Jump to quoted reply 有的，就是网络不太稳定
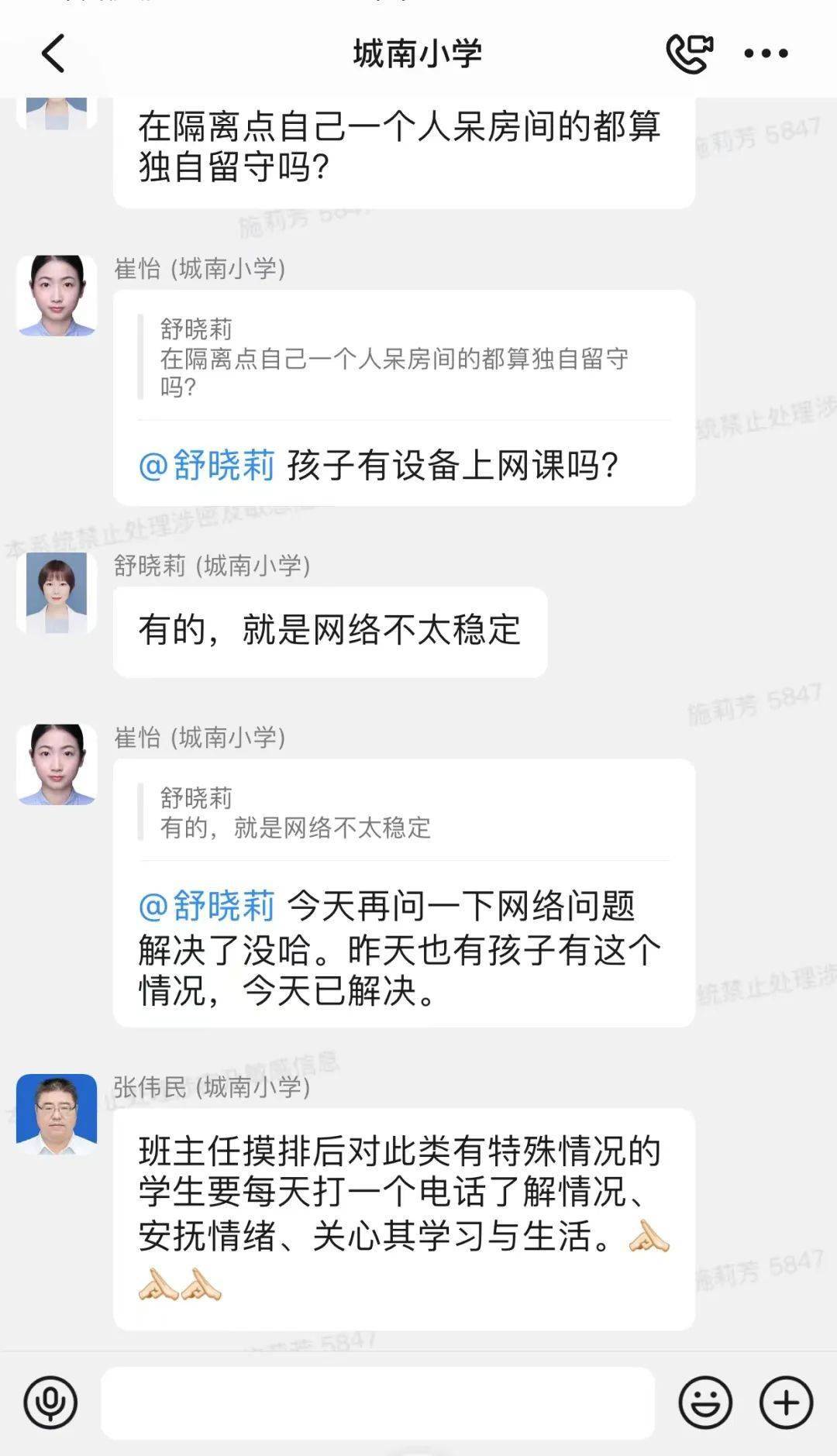837x1456 pixels. (x=294, y=814)
